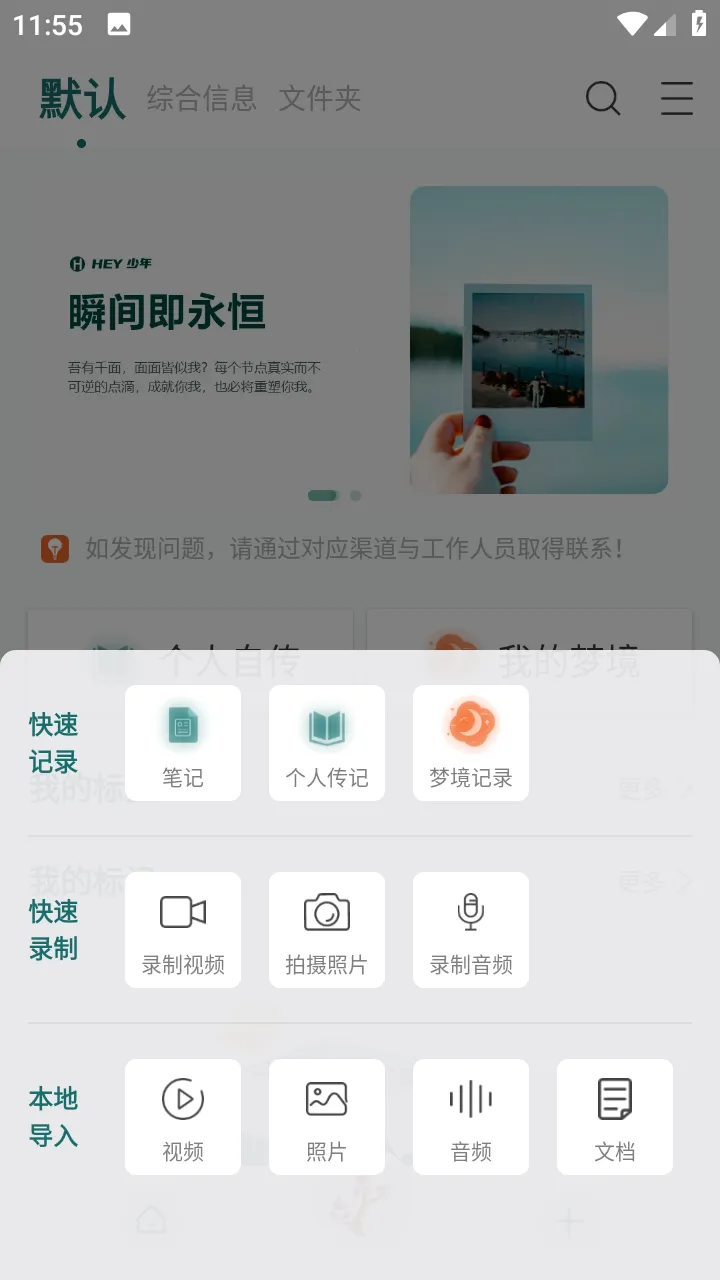This screenshot has width=720, height=1280.
Task: Open the hamburger menu at top right
Action: tap(677, 98)
